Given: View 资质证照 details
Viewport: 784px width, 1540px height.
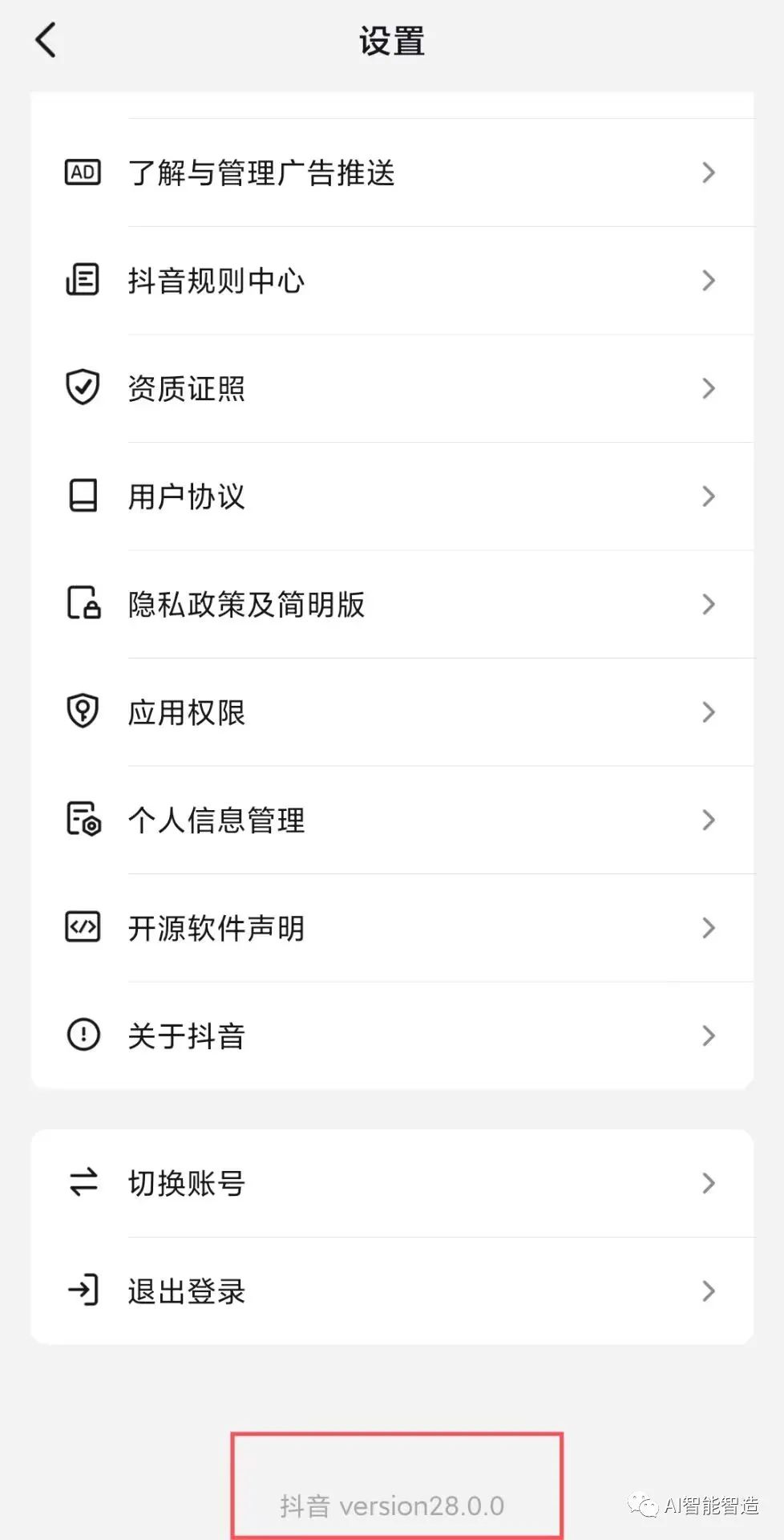Looking at the screenshot, I should coord(391,389).
